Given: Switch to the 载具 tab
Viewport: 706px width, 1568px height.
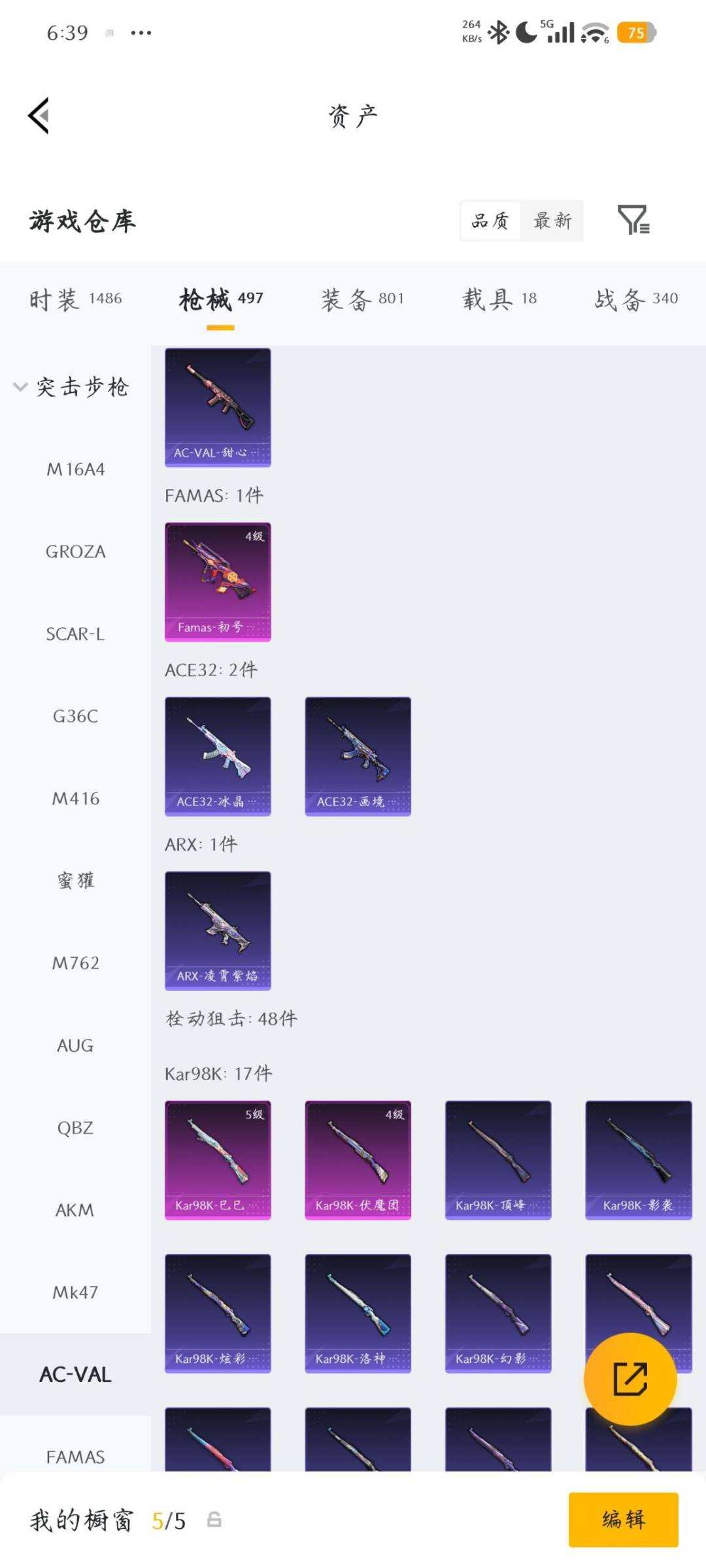Looking at the screenshot, I should pyautogui.click(x=499, y=299).
